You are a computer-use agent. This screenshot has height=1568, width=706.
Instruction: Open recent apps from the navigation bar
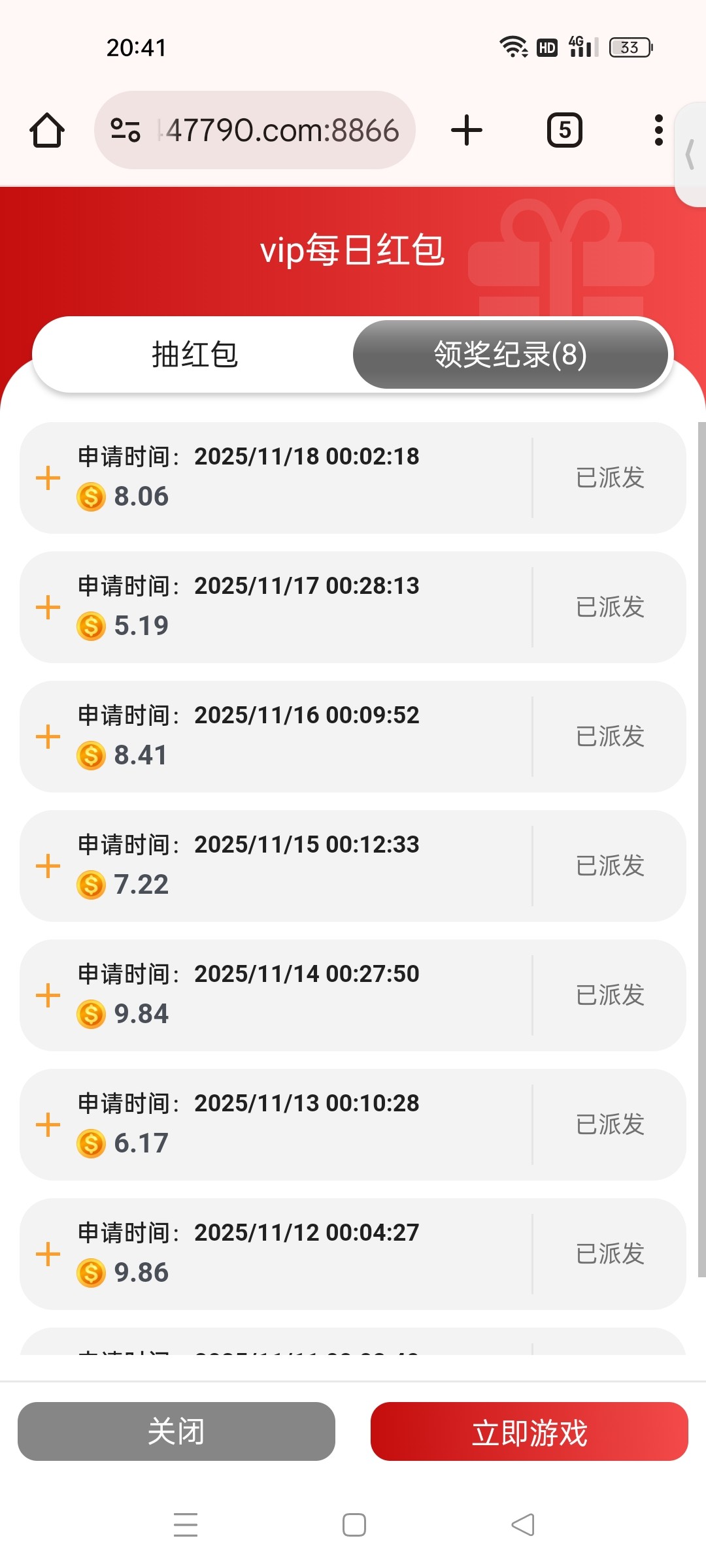tap(186, 1525)
